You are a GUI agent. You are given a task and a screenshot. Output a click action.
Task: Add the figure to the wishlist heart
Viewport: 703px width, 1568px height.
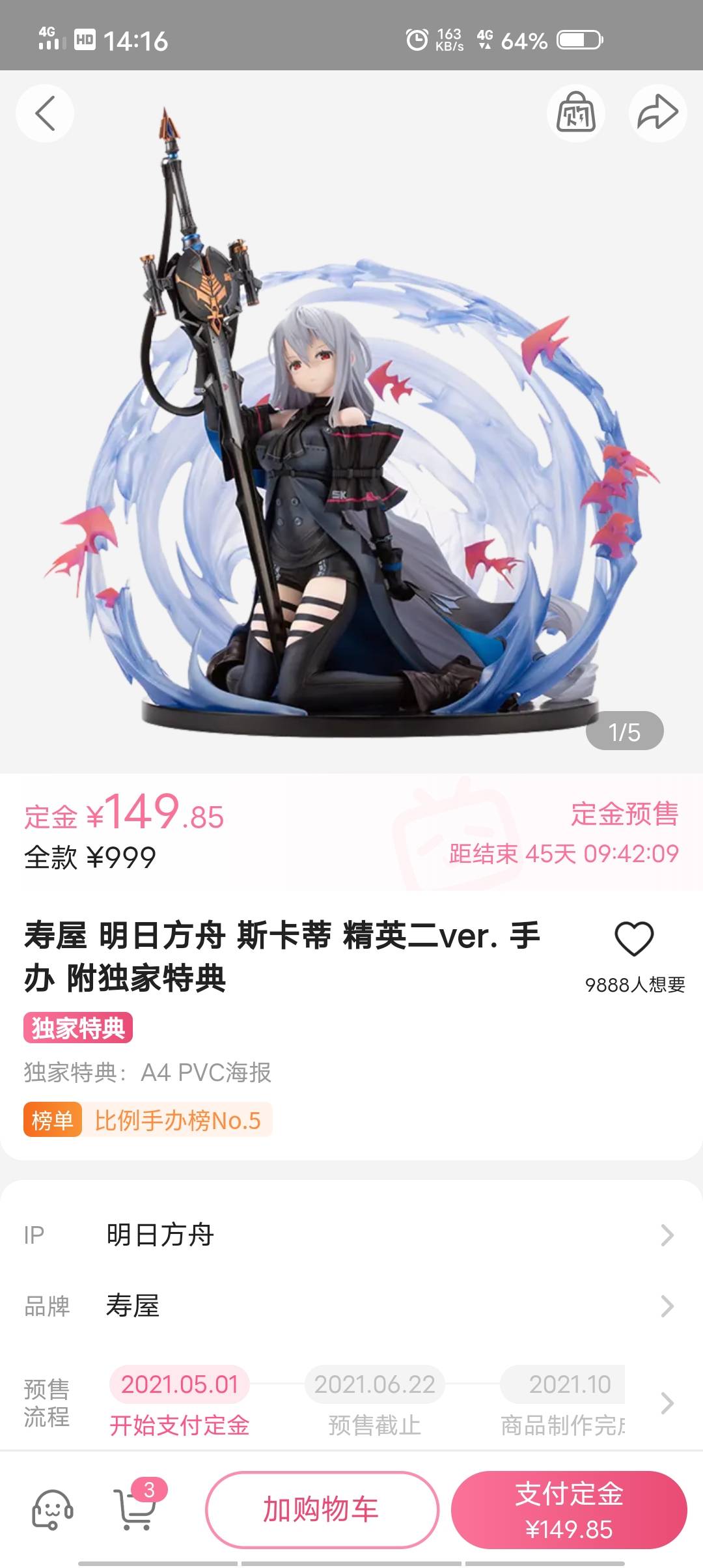(634, 939)
